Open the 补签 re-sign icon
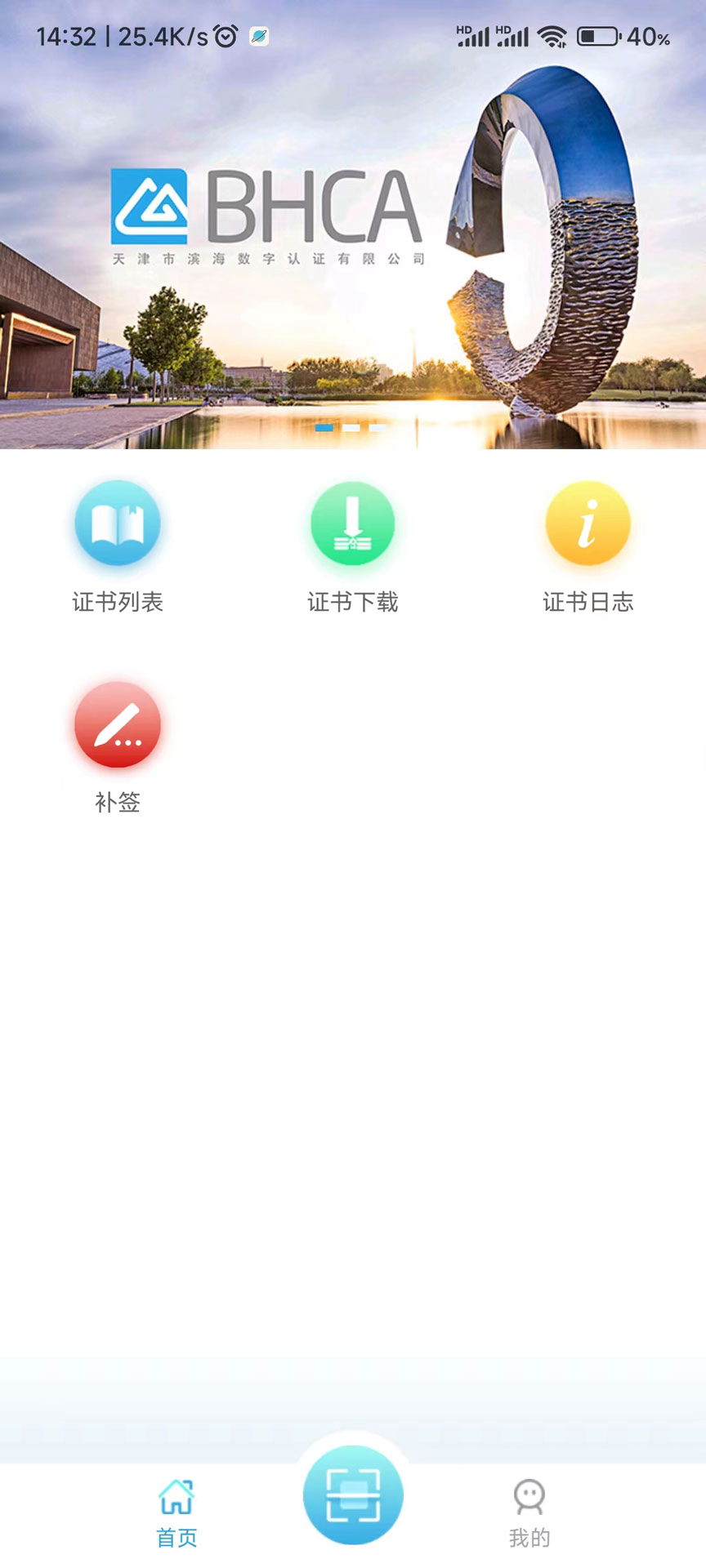Screen dimensions: 706x1568 point(118,725)
